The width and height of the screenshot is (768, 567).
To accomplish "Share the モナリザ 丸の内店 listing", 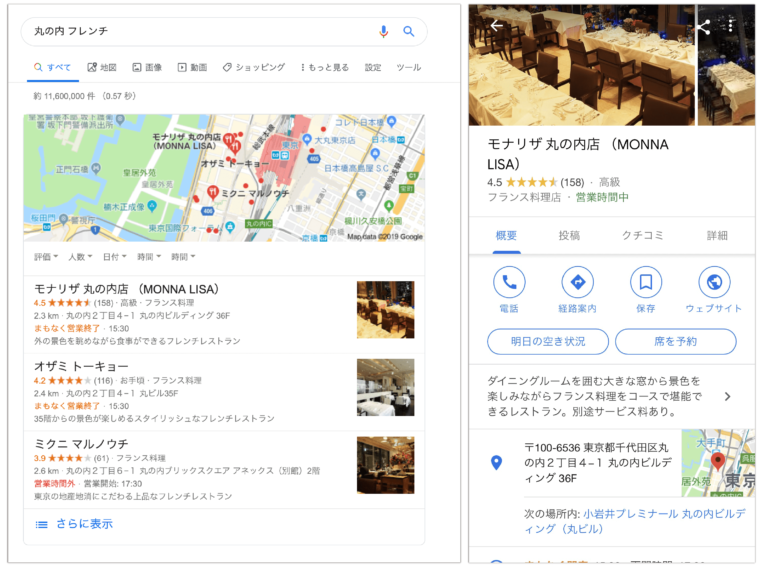I will [703, 27].
